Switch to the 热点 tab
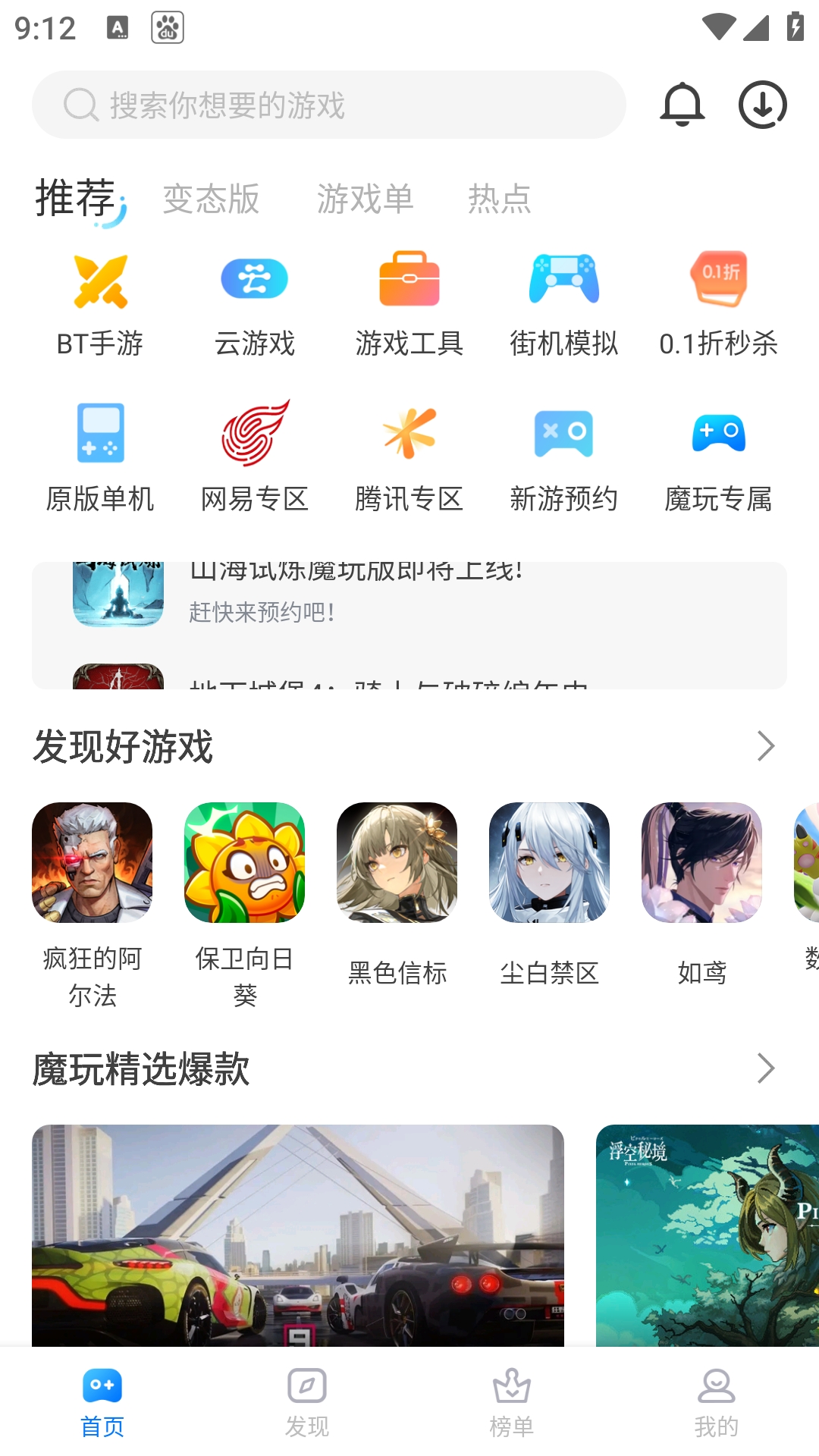The image size is (819, 1456). point(499,199)
